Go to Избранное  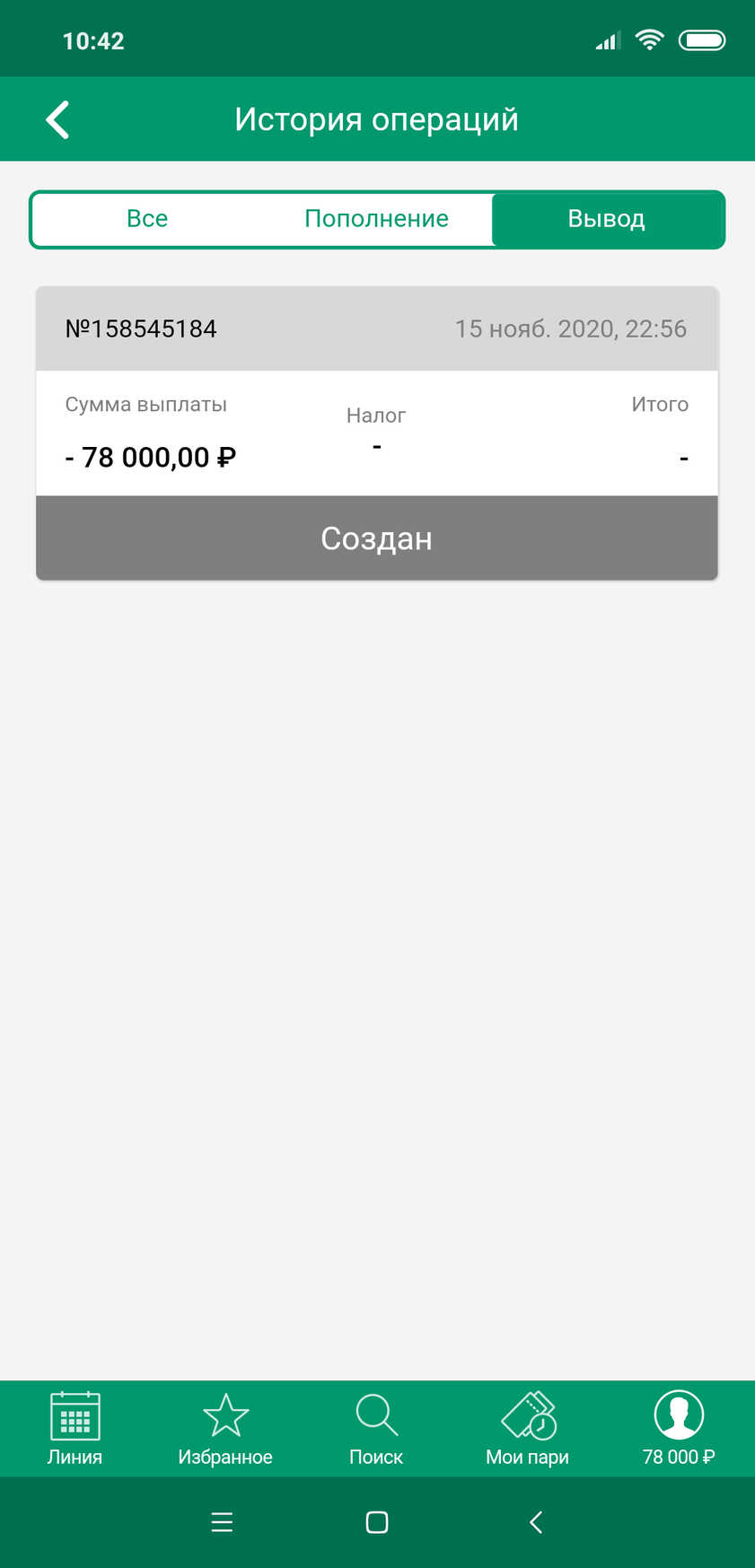click(x=225, y=1428)
